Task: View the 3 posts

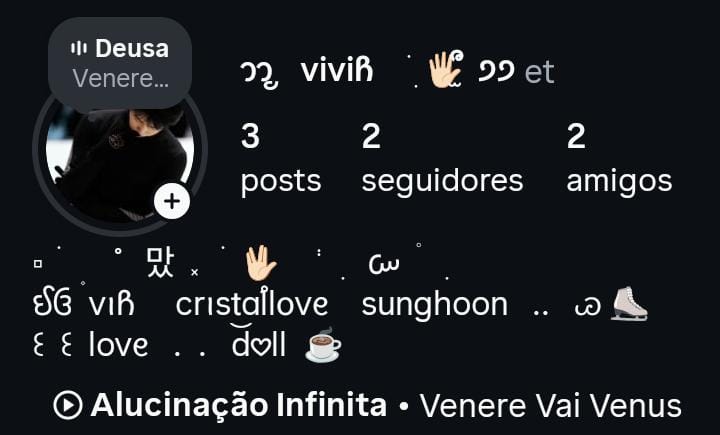Action: 280,160
